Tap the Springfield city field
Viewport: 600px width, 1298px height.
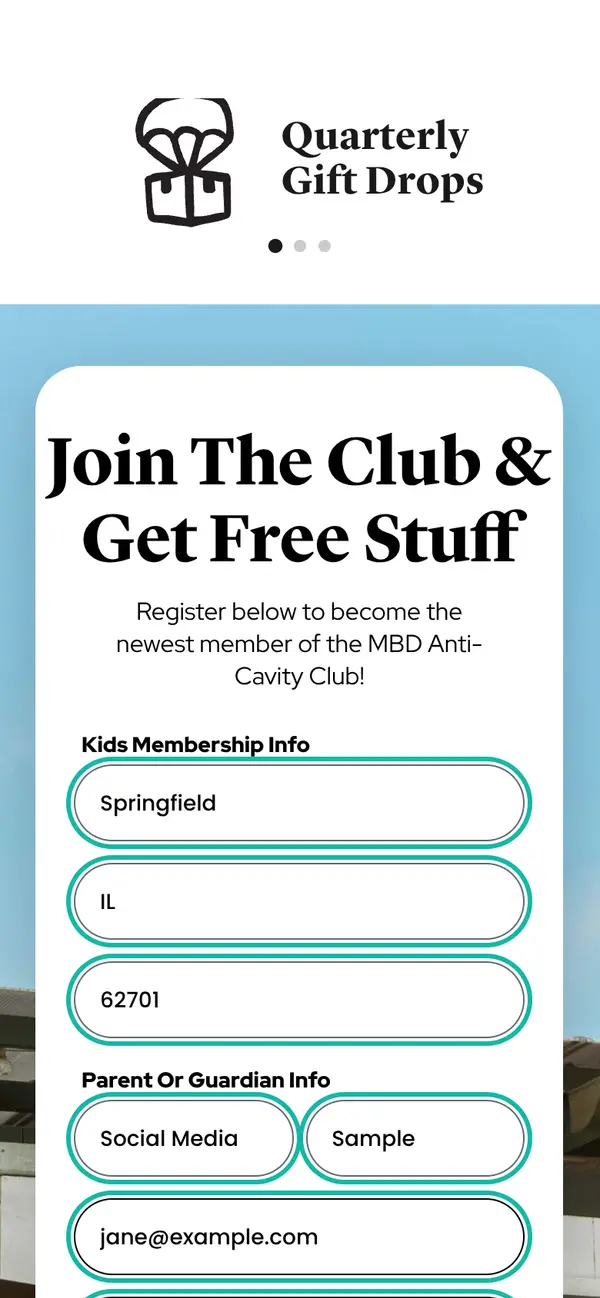pyautogui.click(x=299, y=803)
